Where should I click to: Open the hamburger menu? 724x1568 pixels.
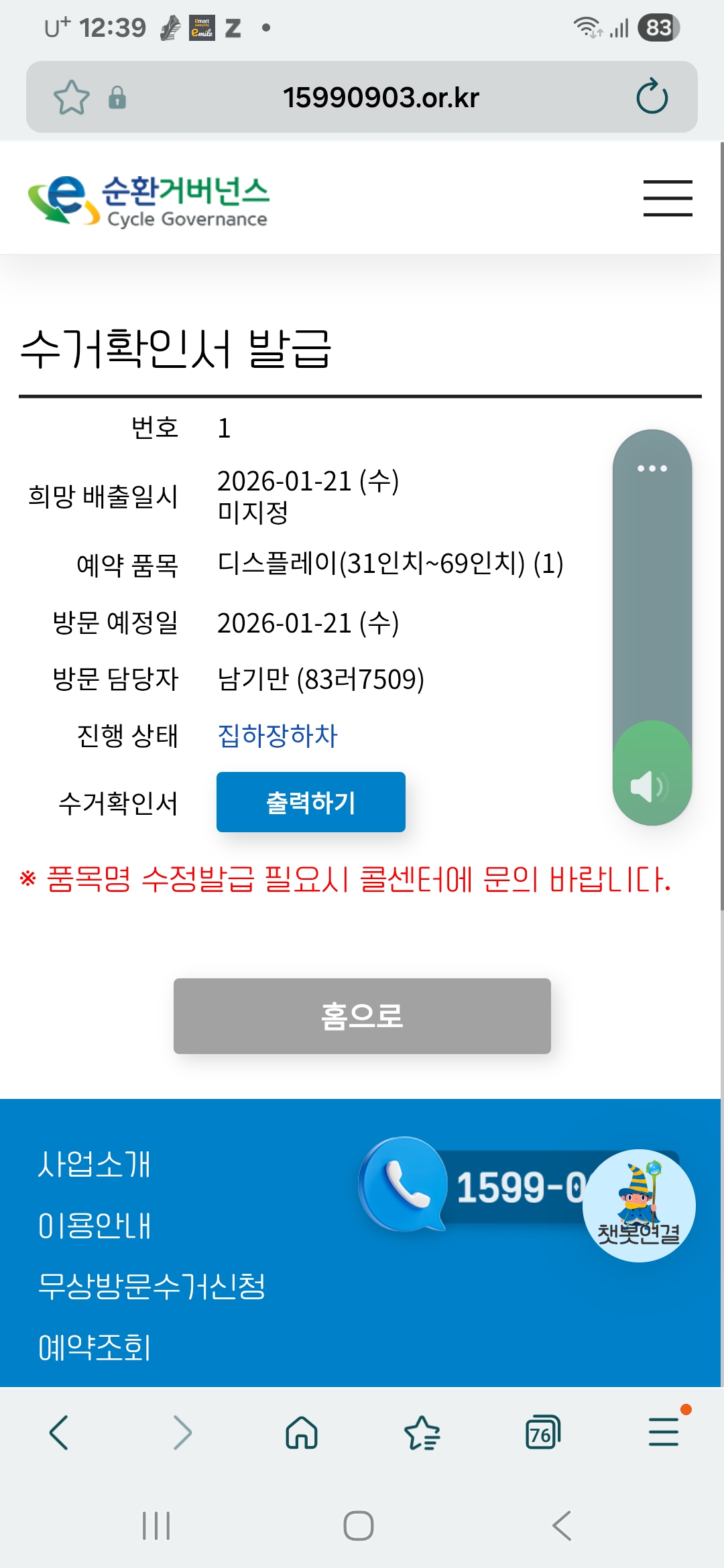coord(667,198)
